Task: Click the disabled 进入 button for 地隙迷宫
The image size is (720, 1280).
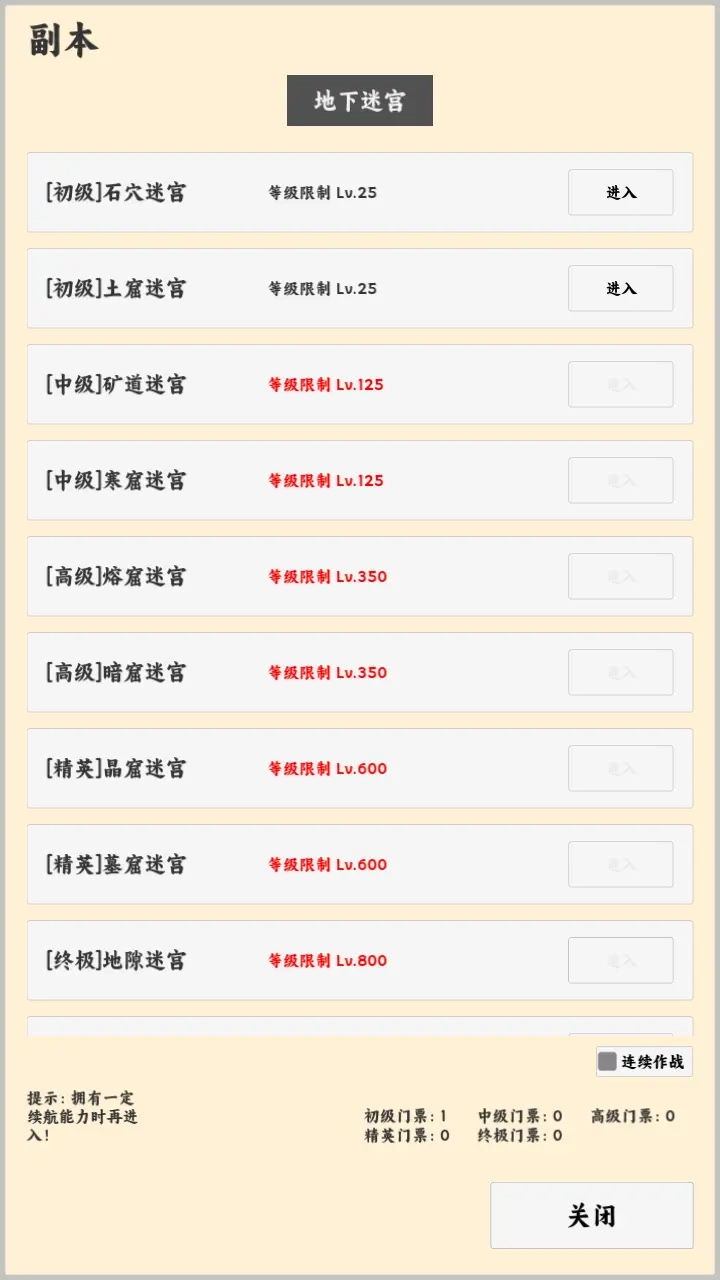Action: point(620,960)
